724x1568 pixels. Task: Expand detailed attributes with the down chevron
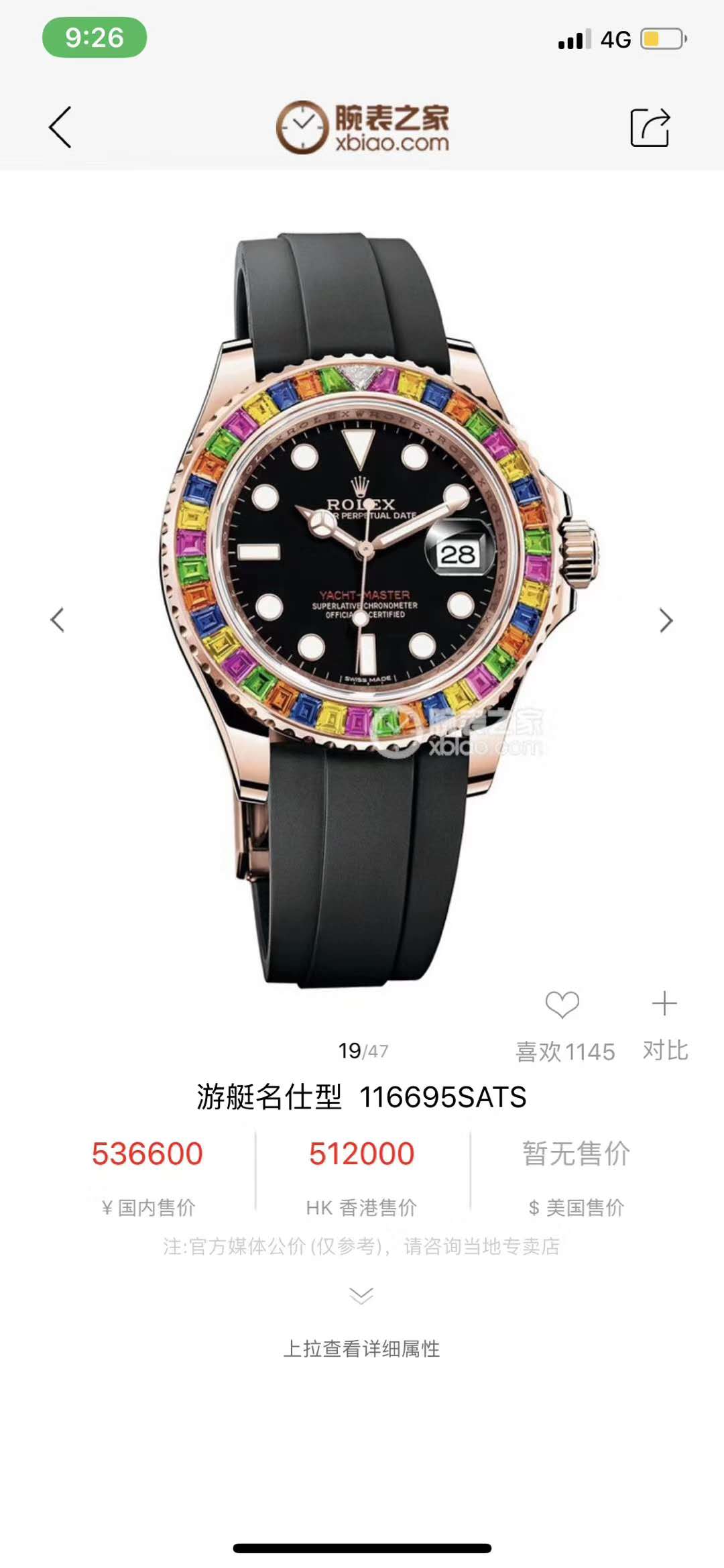click(x=361, y=1295)
